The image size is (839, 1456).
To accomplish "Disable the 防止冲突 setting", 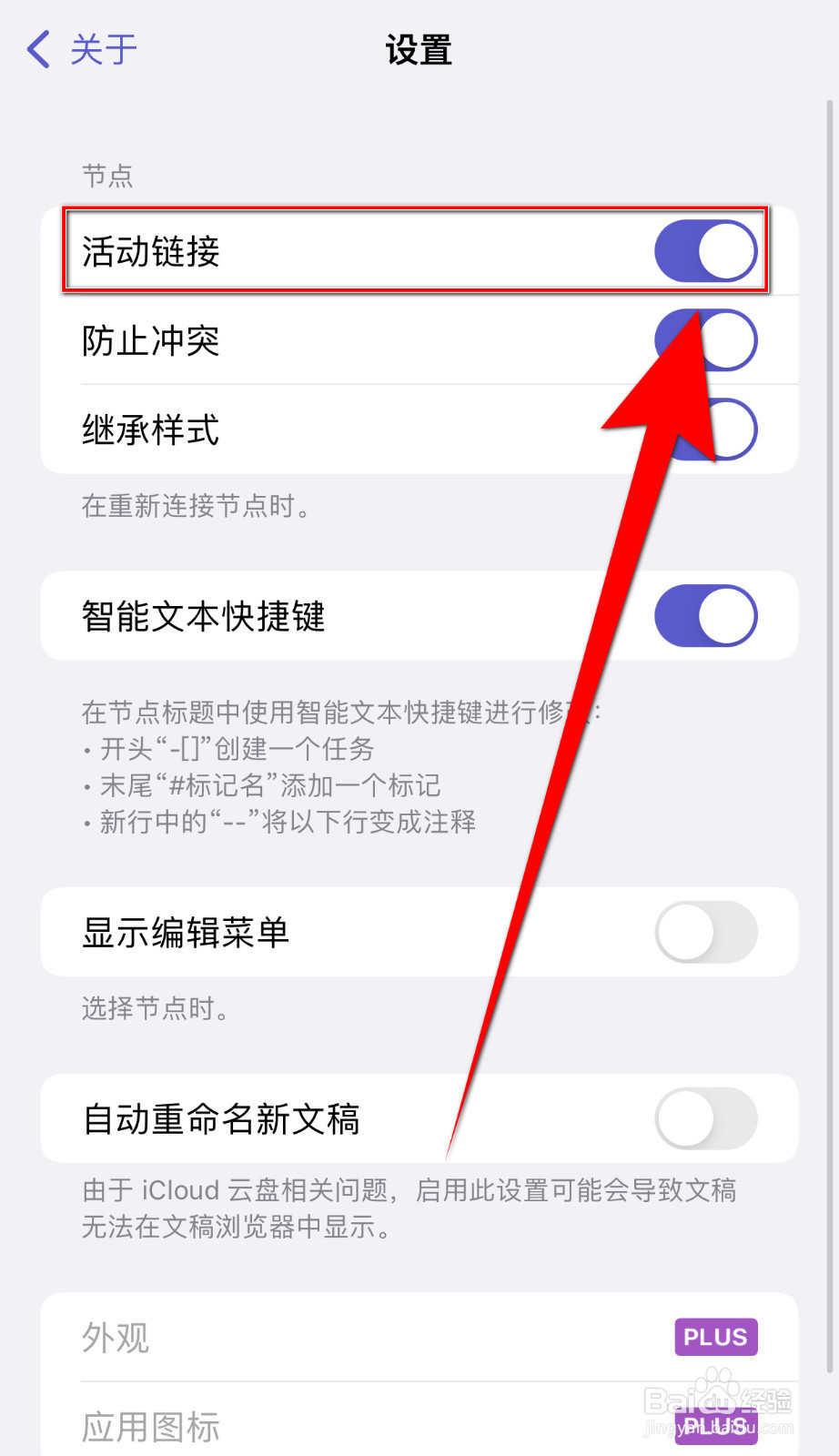I will (x=706, y=340).
